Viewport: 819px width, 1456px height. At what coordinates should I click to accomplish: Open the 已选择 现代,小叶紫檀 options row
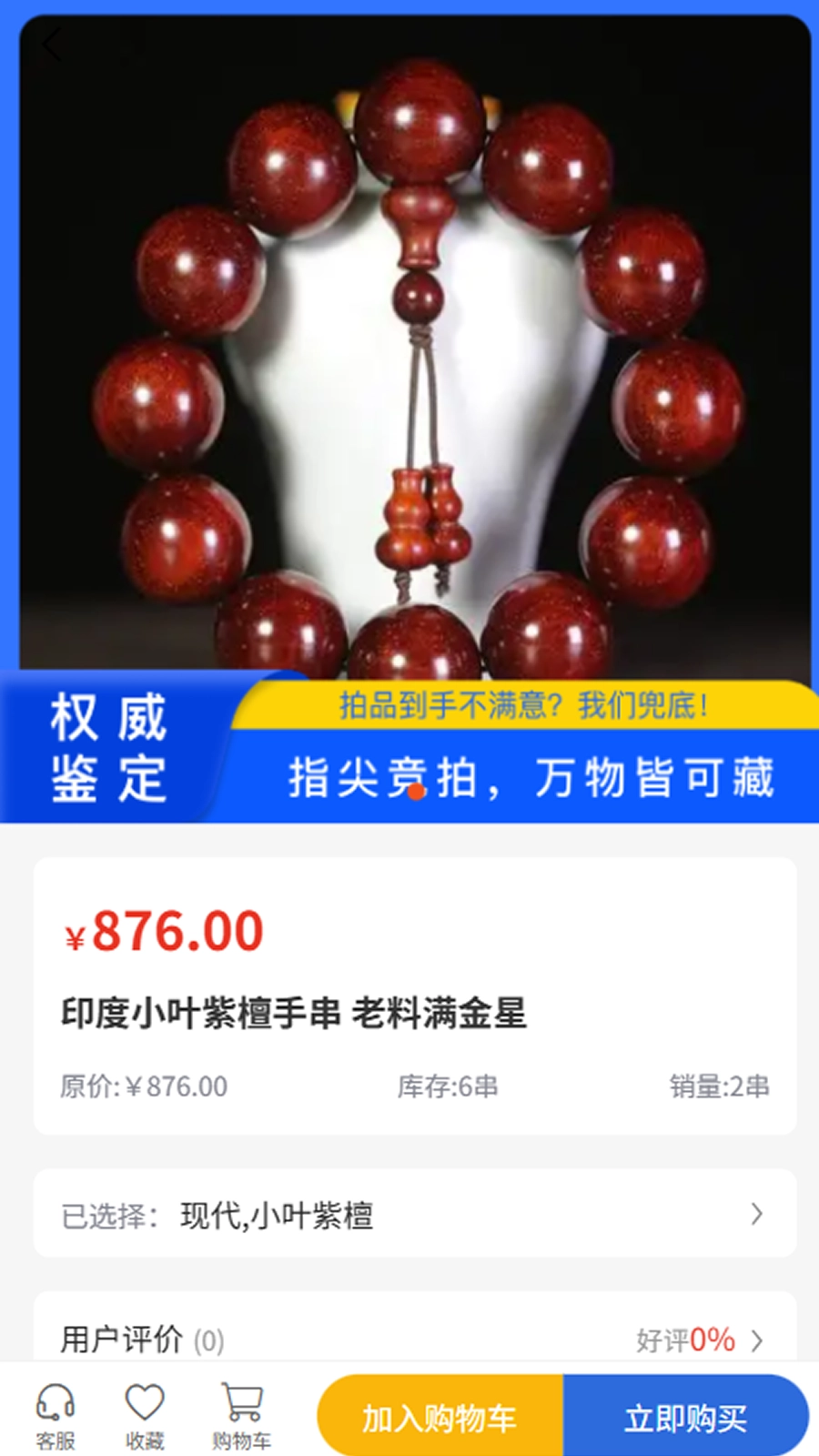415,1214
